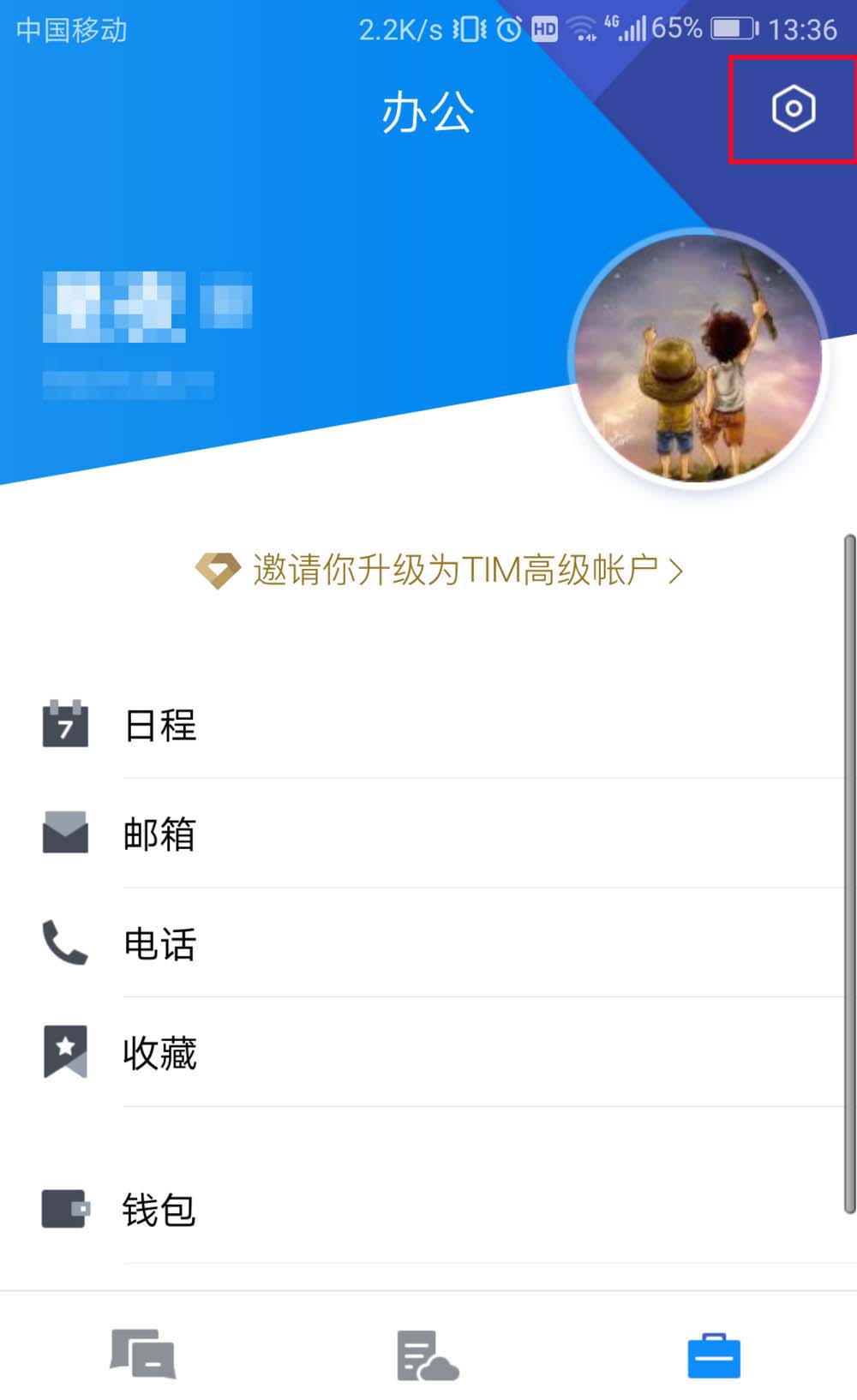Select the briefcase office tab
Viewport: 857px width, 1400px height.
pos(713,1355)
